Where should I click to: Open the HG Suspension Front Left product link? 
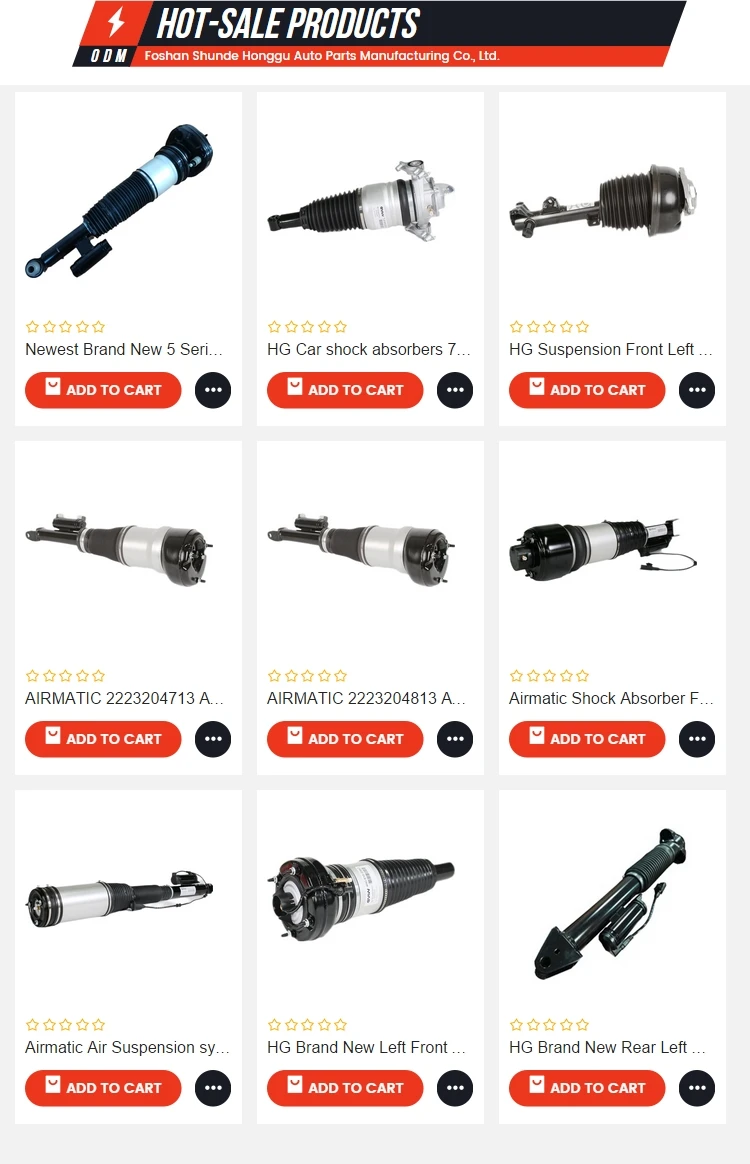(612, 349)
